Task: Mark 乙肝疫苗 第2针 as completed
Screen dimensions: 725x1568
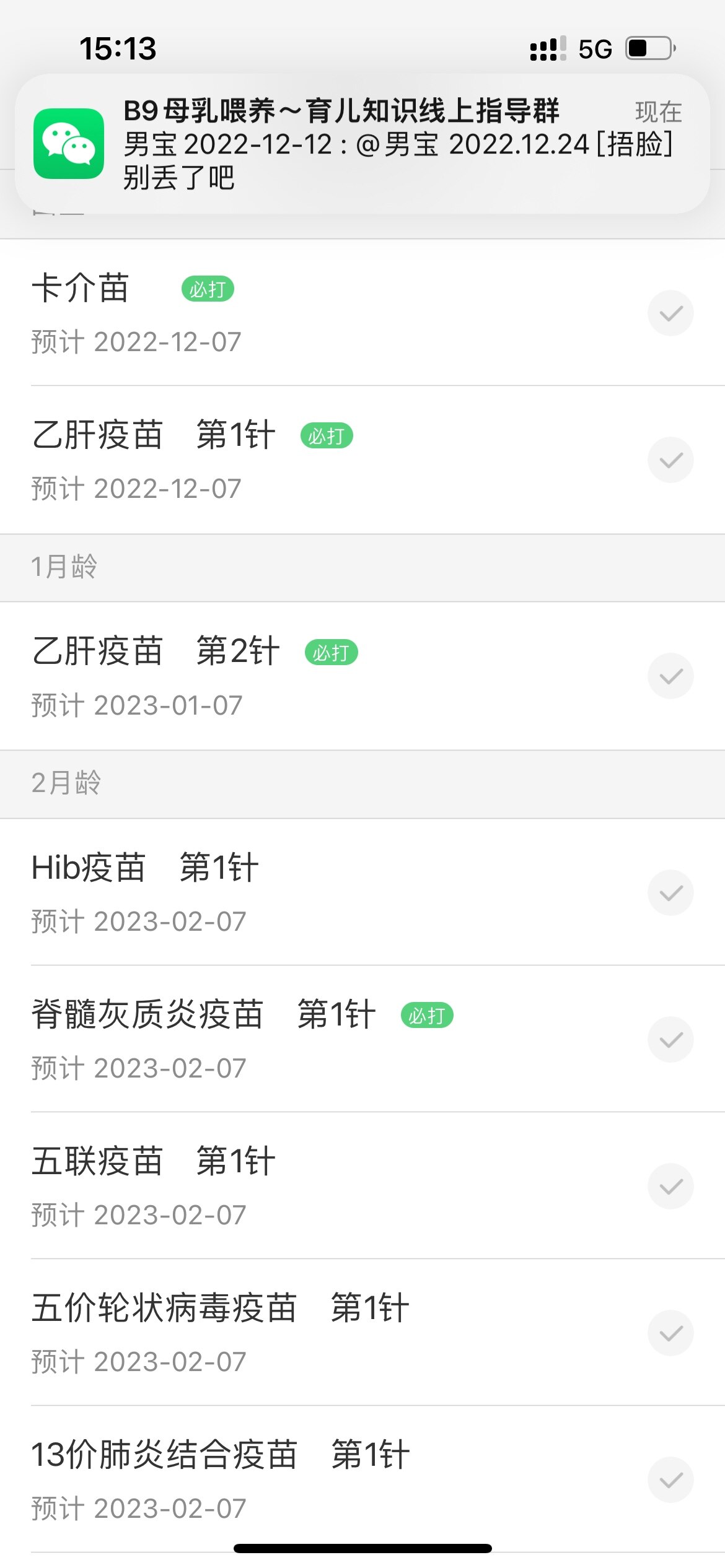Action: 670,676
